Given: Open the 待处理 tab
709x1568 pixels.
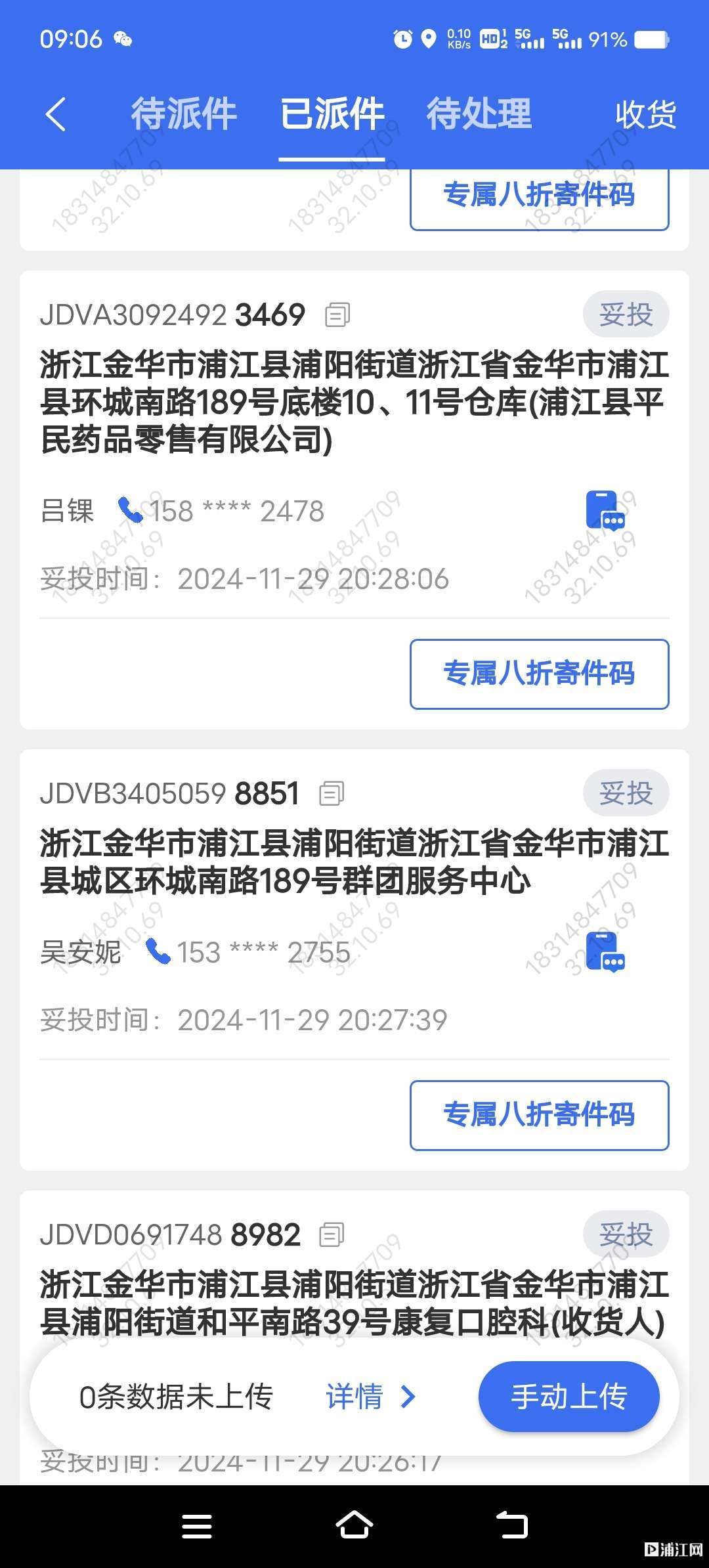Looking at the screenshot, I should tap(479, 114).
